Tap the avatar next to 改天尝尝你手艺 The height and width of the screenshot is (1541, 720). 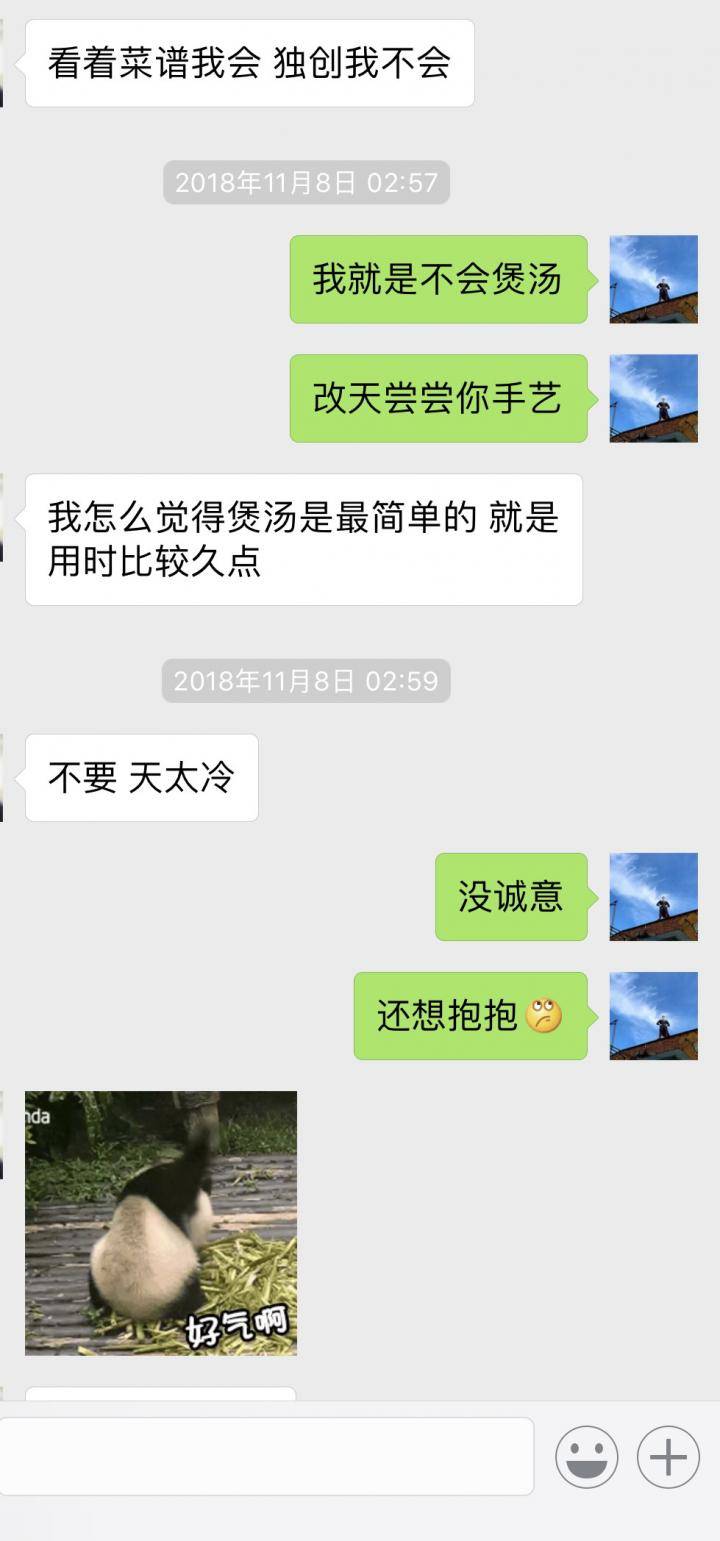[x=654, y=397]
